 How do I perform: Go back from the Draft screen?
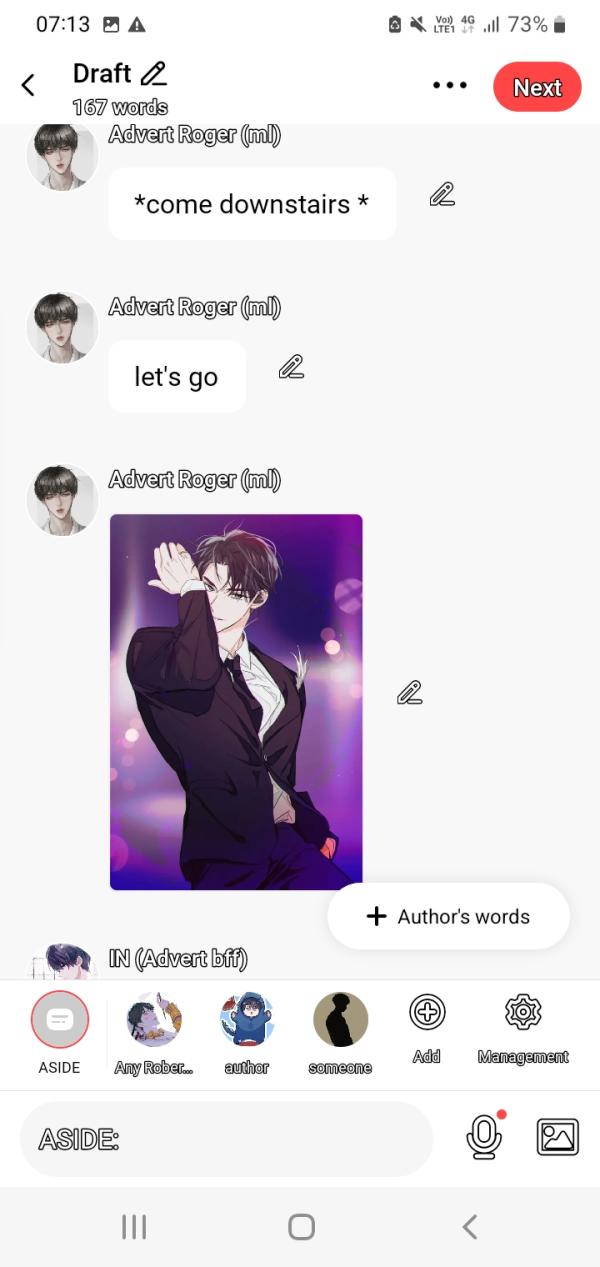click(x=28, y=86)
